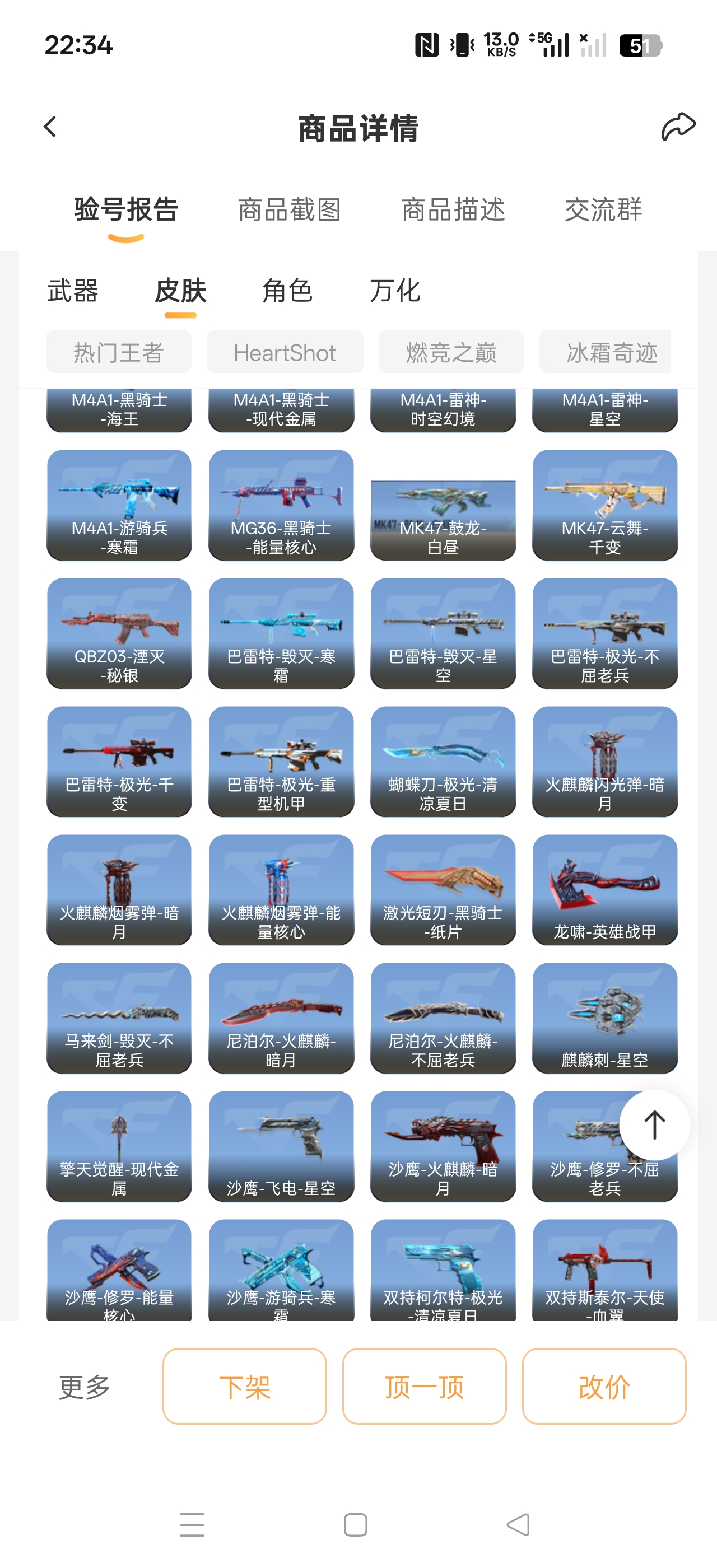Tap the scroll-to-top arrow button
Screen dimensions: 717x1568
coord(654,1125)
